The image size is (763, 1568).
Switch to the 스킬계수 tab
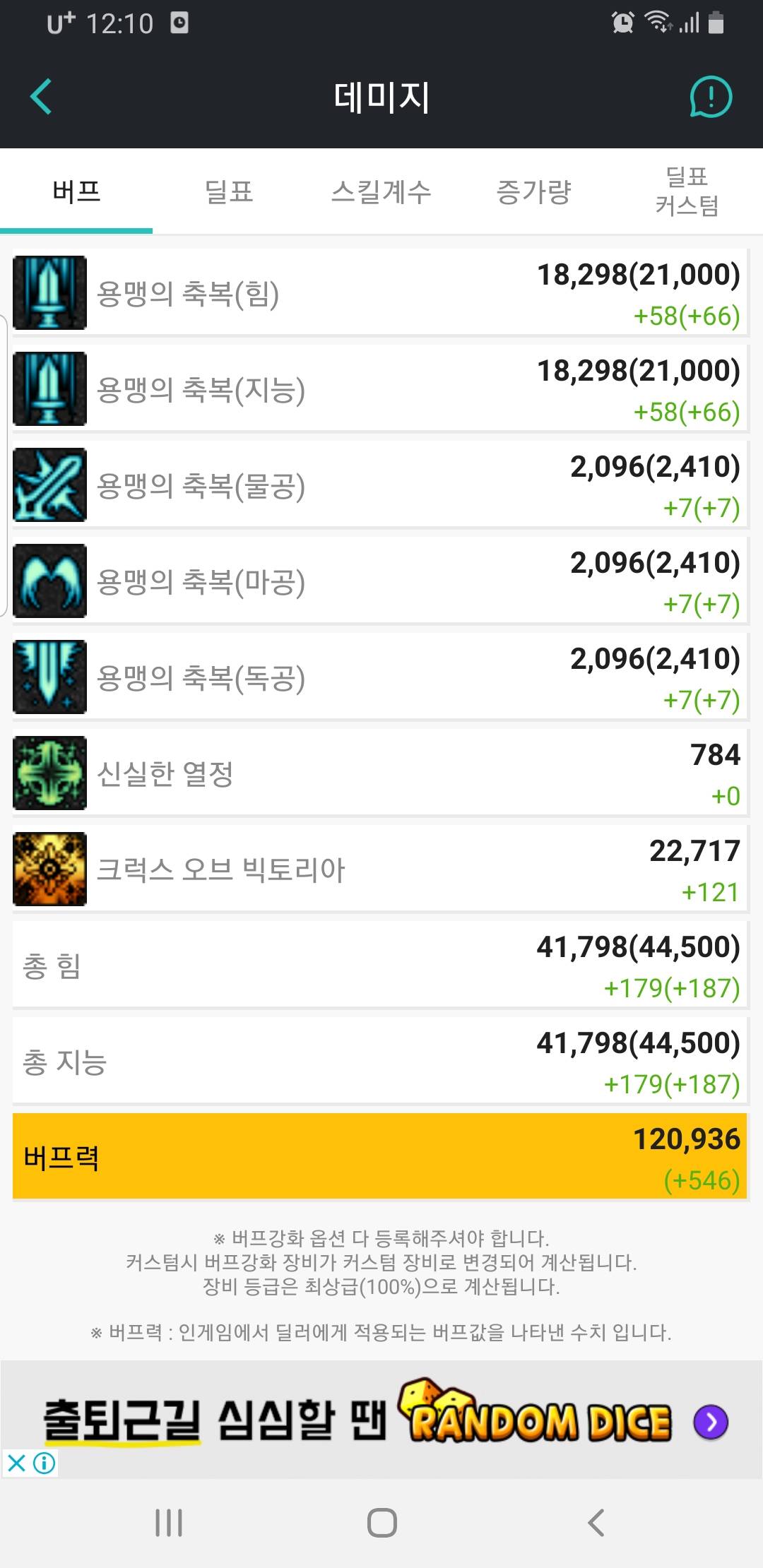point(381,191)
